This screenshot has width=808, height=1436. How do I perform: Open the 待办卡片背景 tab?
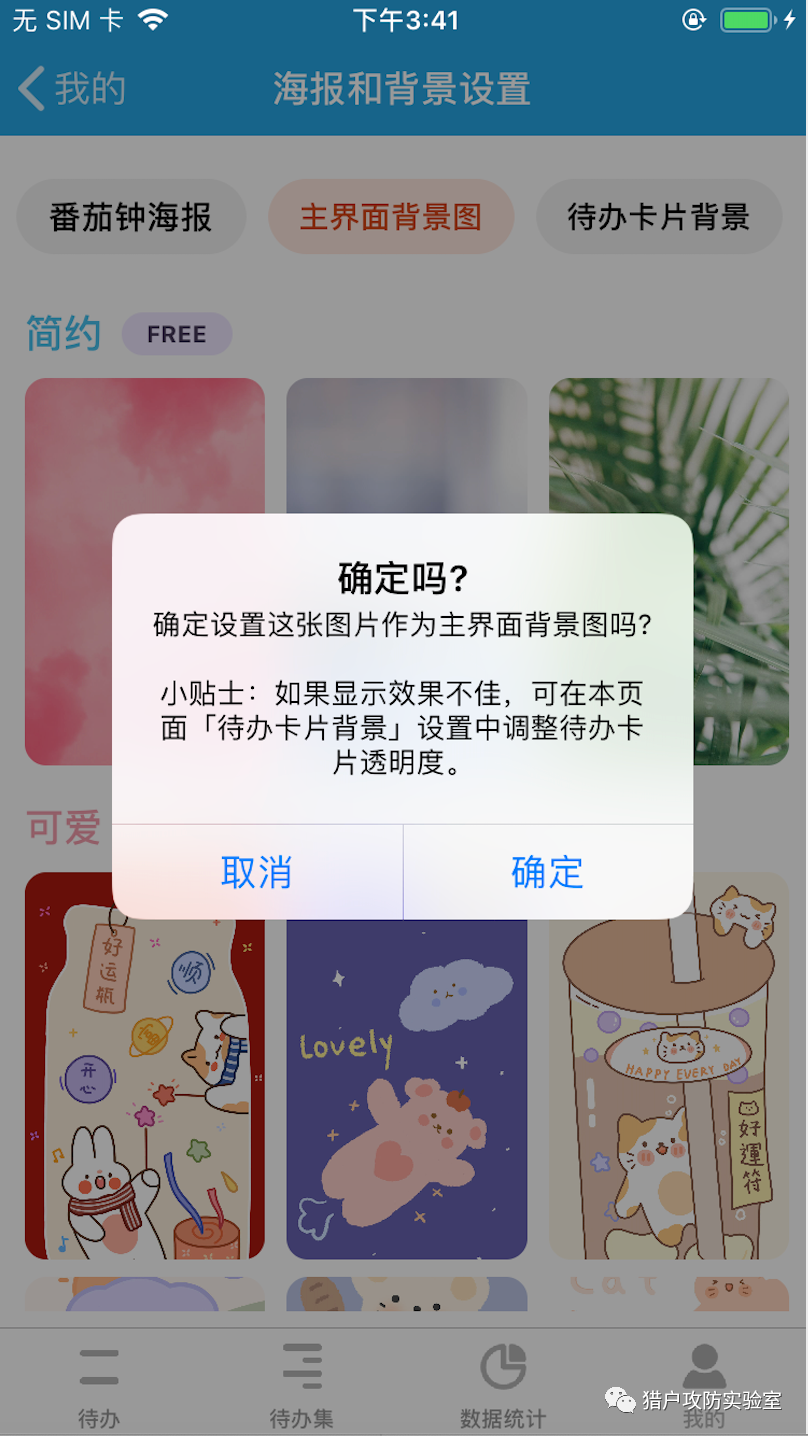coord(659,216)
